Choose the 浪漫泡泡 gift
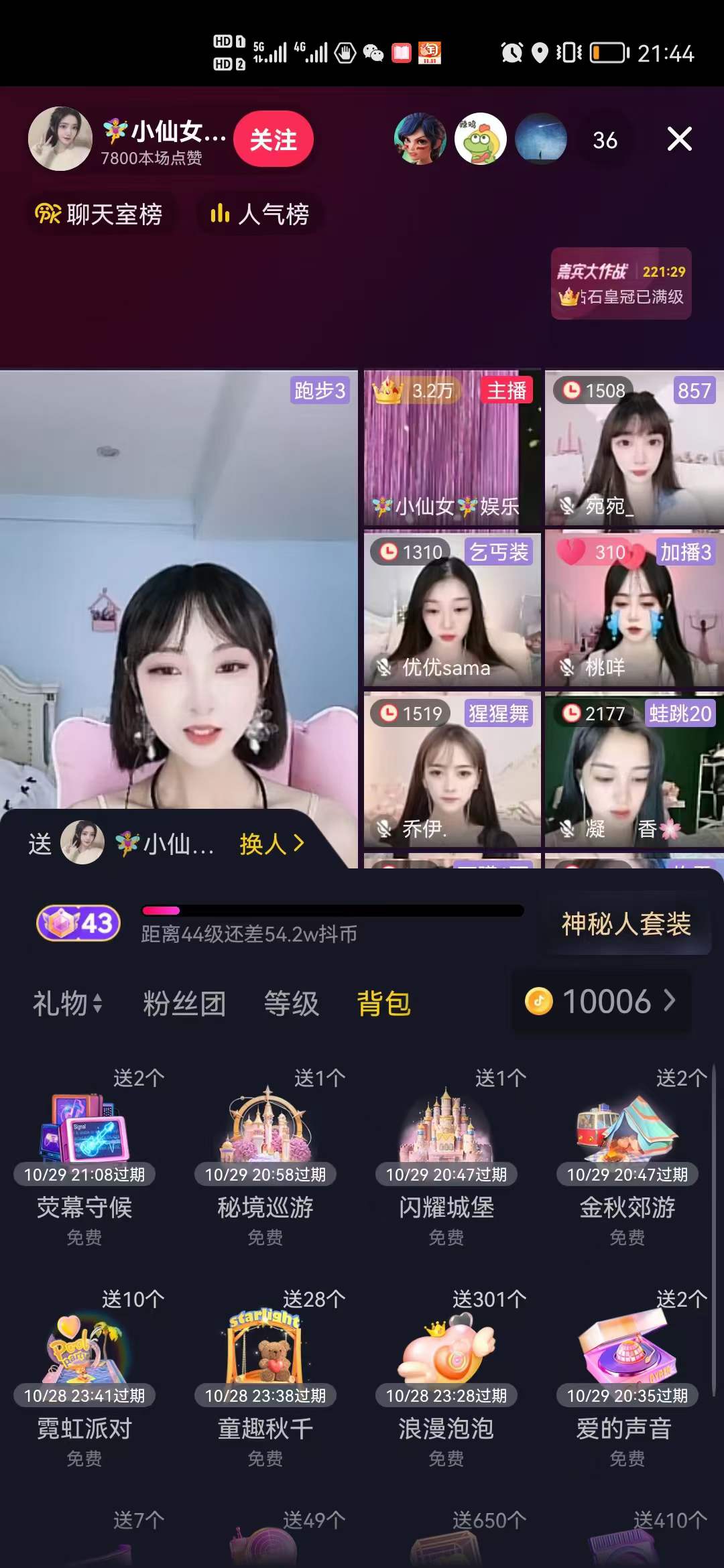 pyautogui.click(x=446, y=1374)
